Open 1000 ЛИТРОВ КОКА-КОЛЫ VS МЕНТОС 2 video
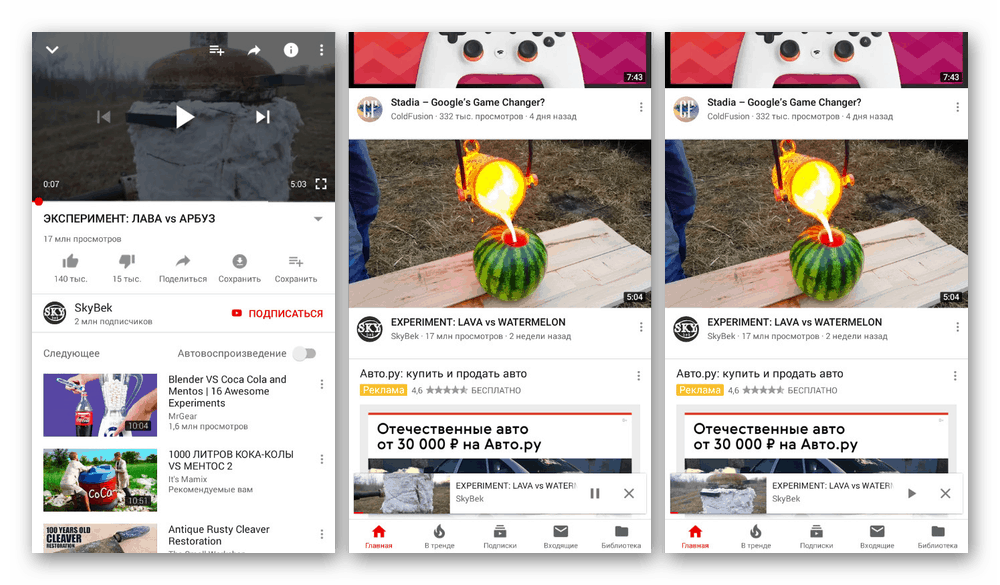Image resolution: width=1000 pixels, height=585 pixels. tap(100, 480)
